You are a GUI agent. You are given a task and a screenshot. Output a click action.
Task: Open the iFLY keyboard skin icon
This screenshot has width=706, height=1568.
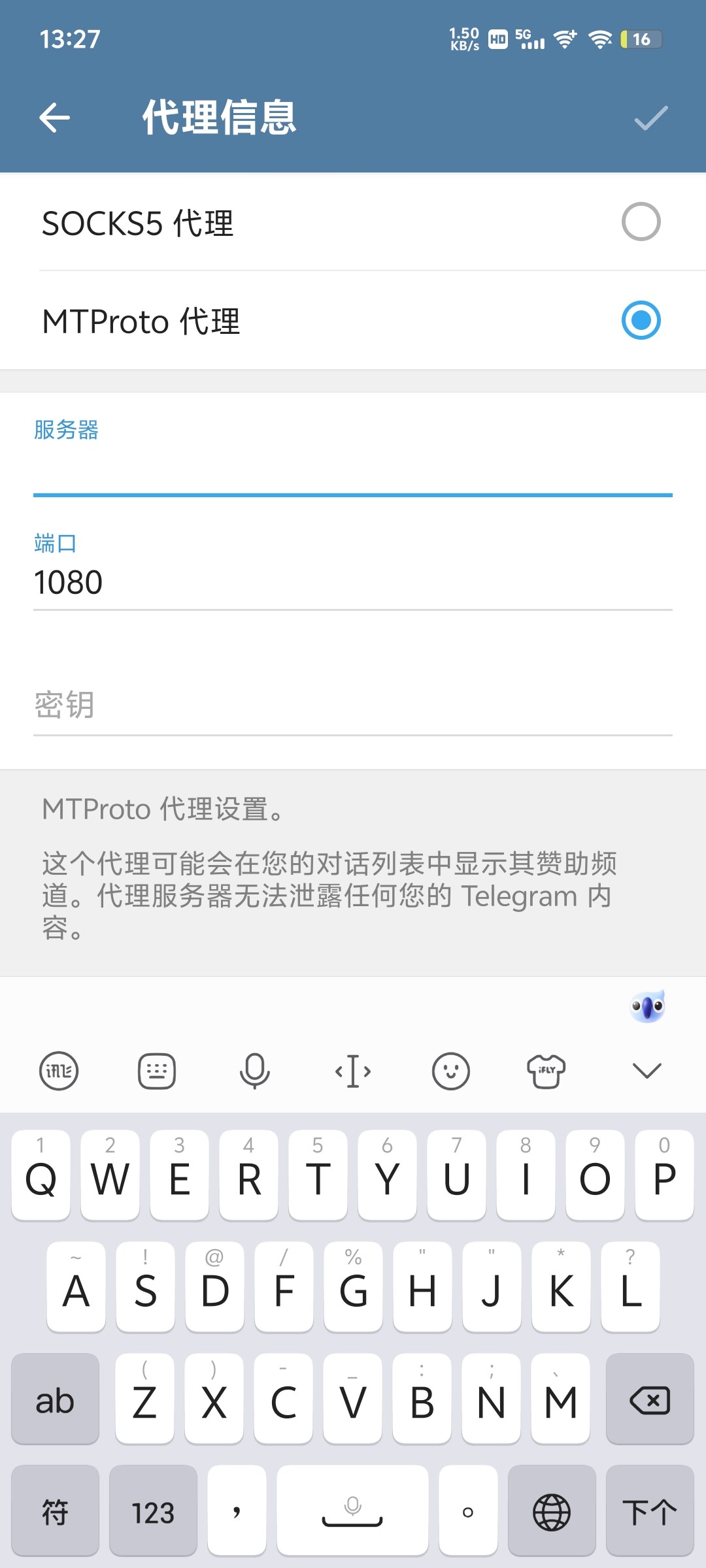click(548, 1071)
